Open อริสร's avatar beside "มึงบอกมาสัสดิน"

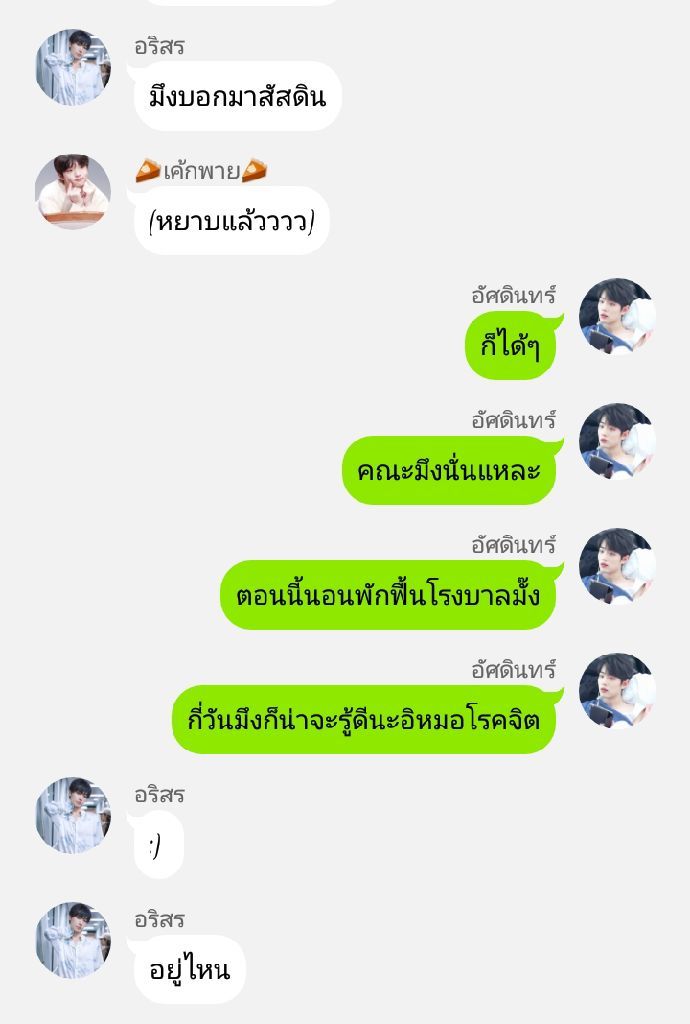click(72, 67)
